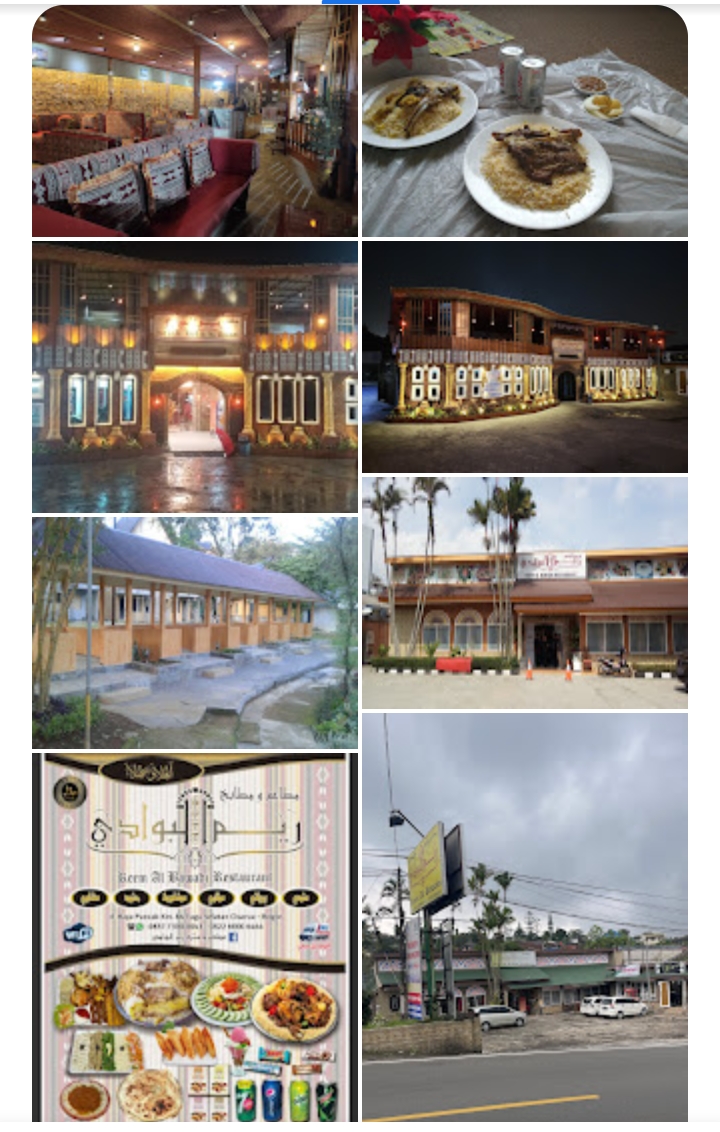View the daytime storefront with palm trees

pos(524,592)
